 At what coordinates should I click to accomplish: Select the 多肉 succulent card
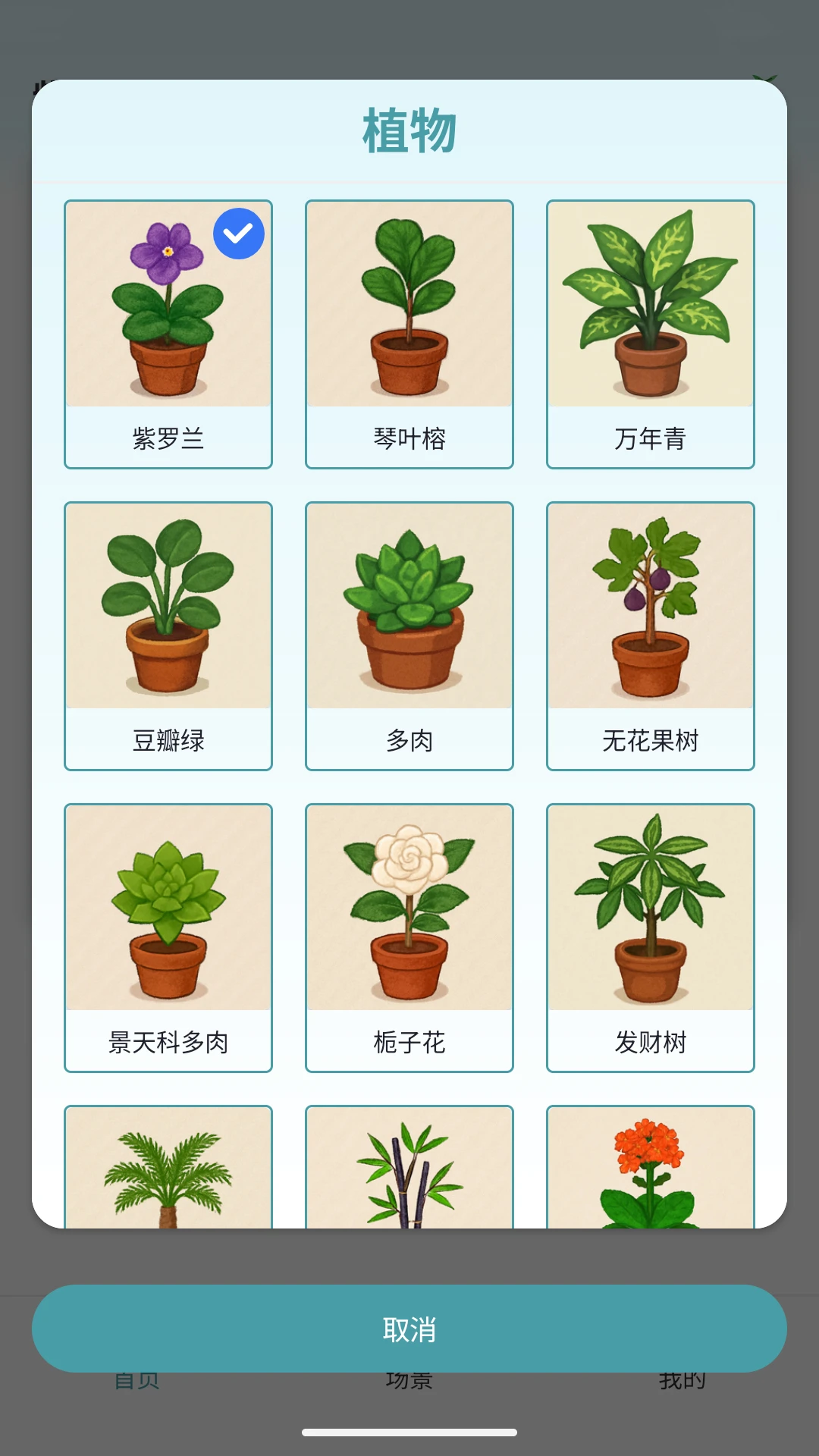(x=409, y=635)
